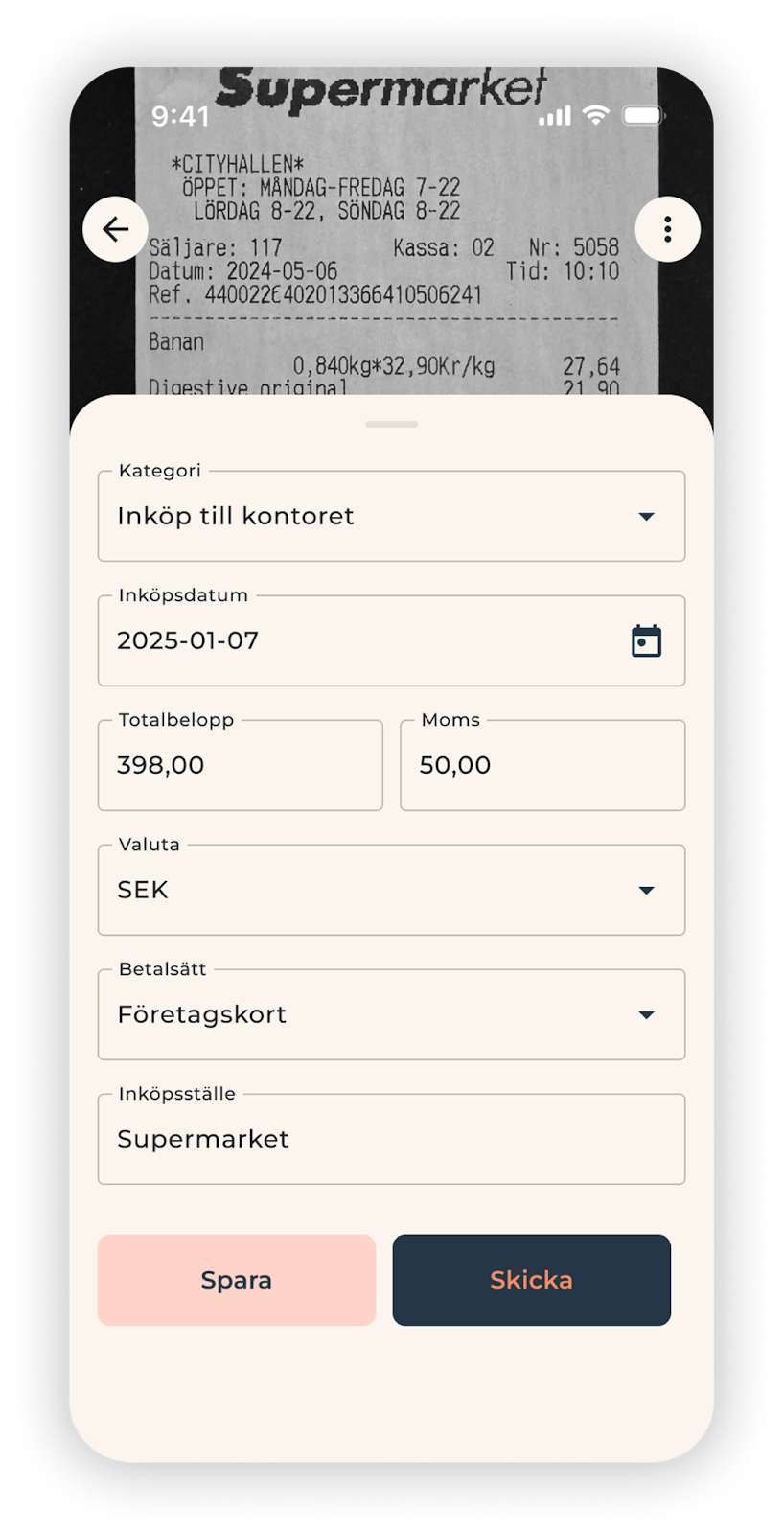Go back using the arrow button

click(116, 229)
